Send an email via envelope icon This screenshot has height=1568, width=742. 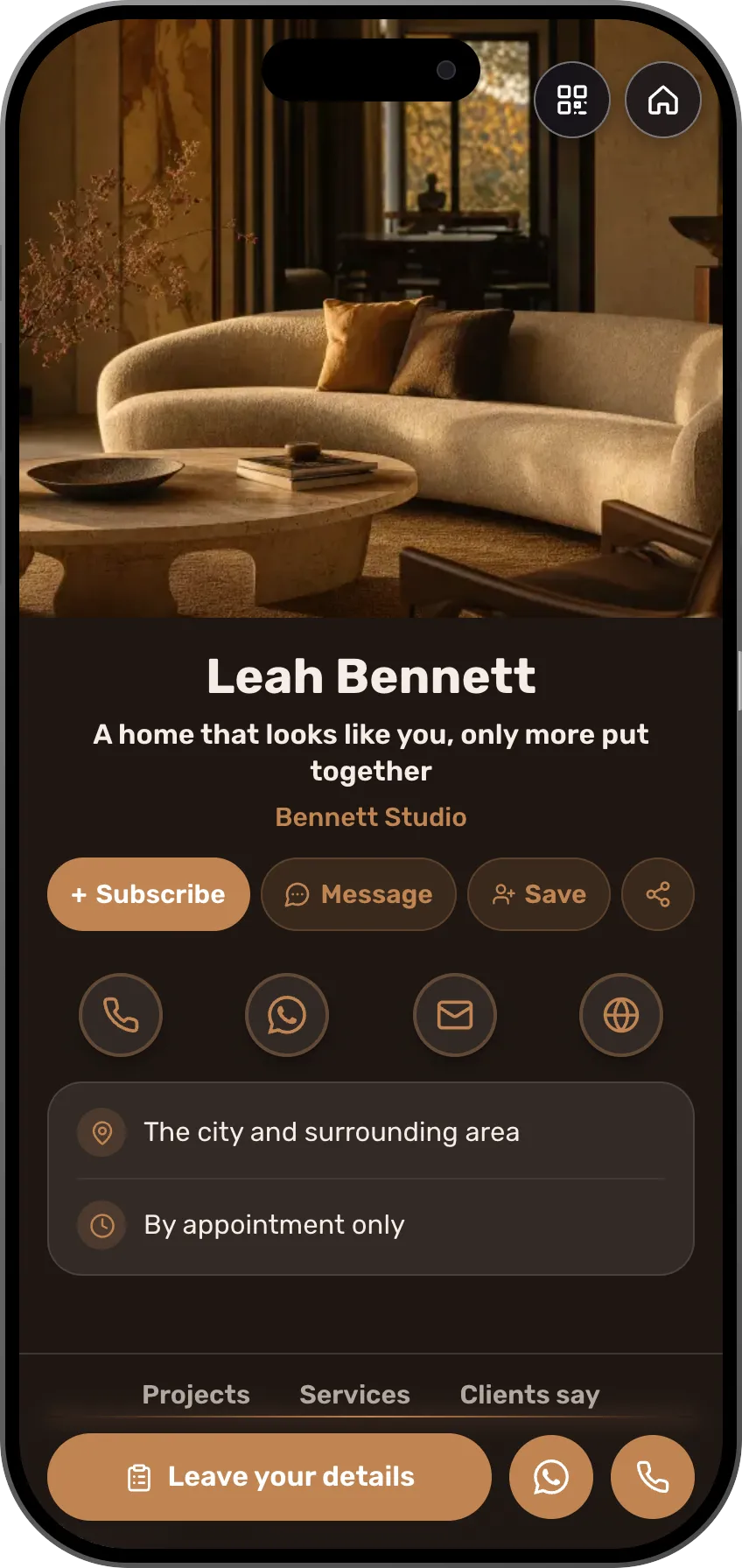(x=455, y=1015)
